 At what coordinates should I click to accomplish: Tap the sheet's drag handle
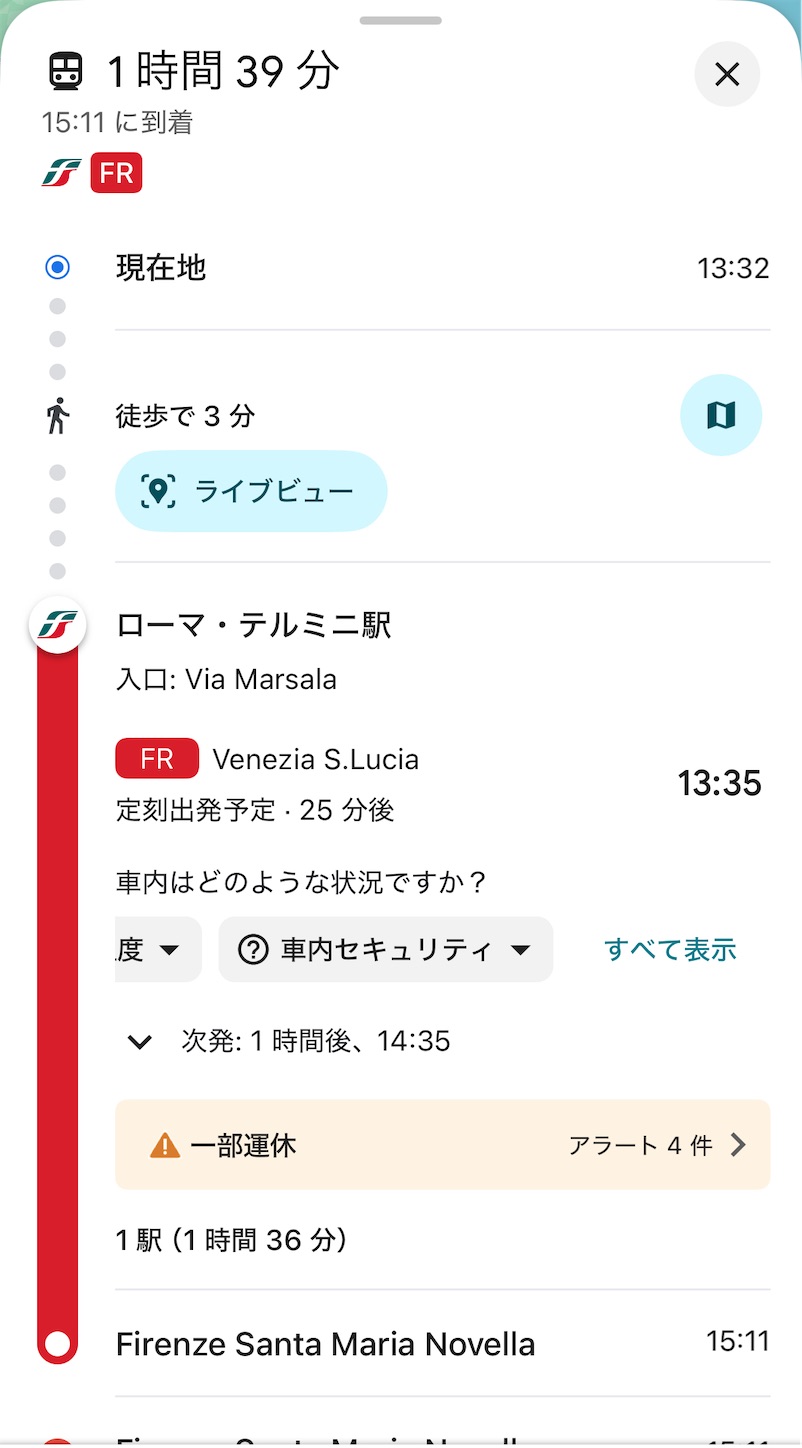tap(401, 20)
